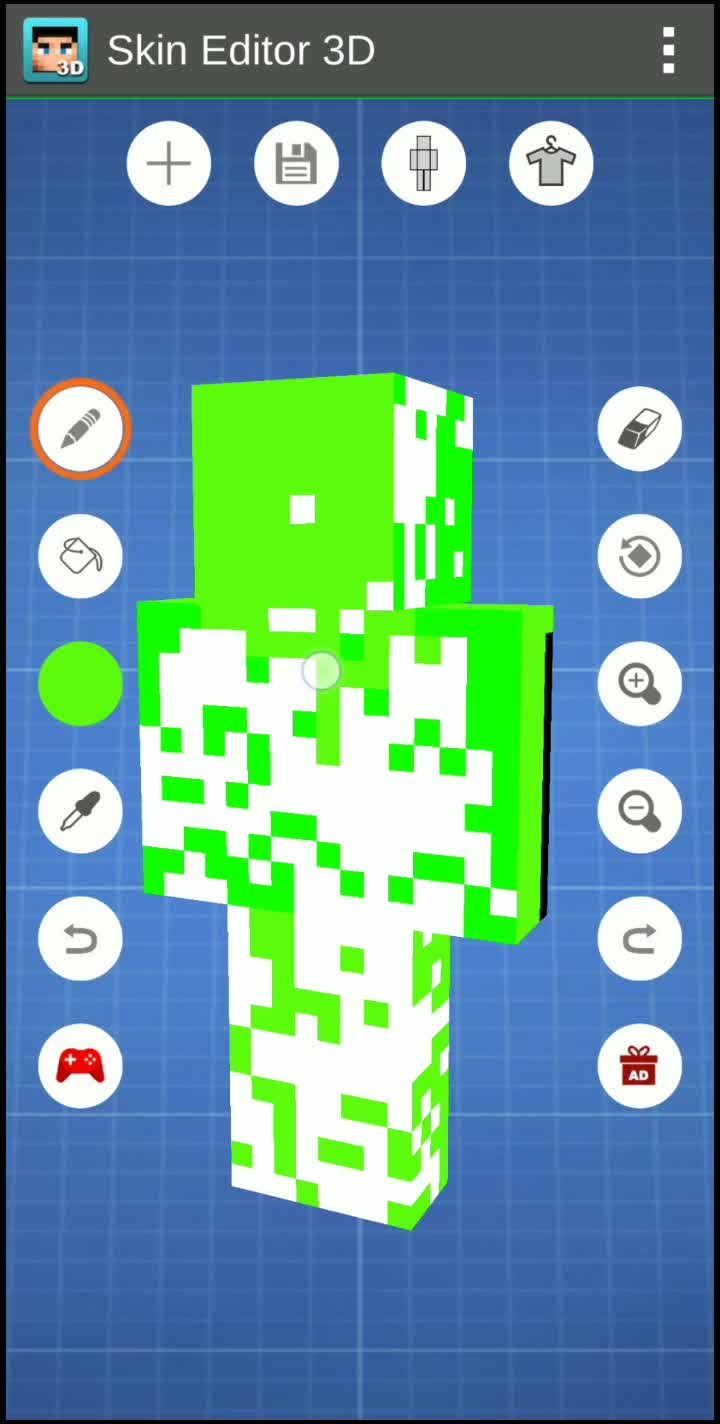The height and width of the screenshot is (1424, 720).
Task: Redo the last undone action
Action: pyautogui.click(x=640, y=939)
